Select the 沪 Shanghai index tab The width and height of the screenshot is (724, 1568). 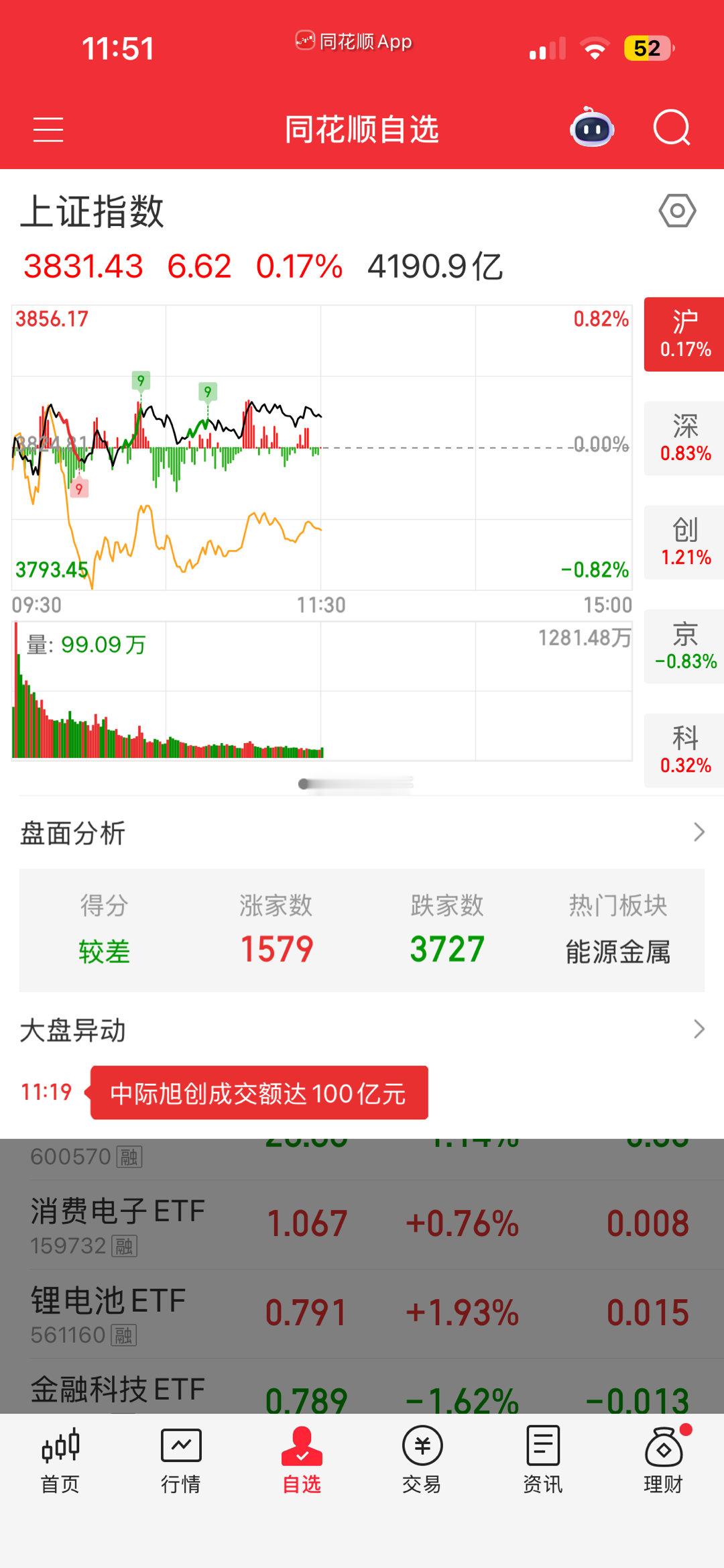tap(683, 333)
